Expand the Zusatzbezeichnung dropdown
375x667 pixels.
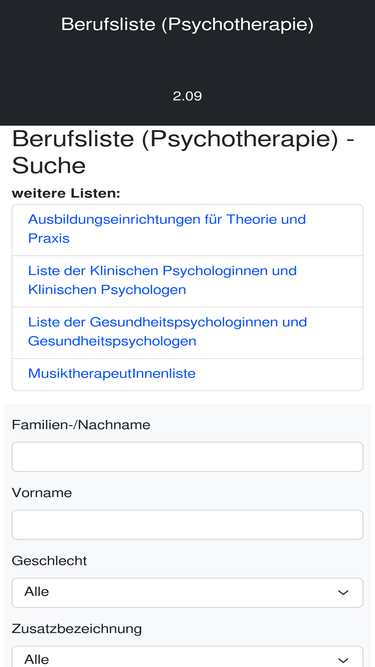(188, 656)
